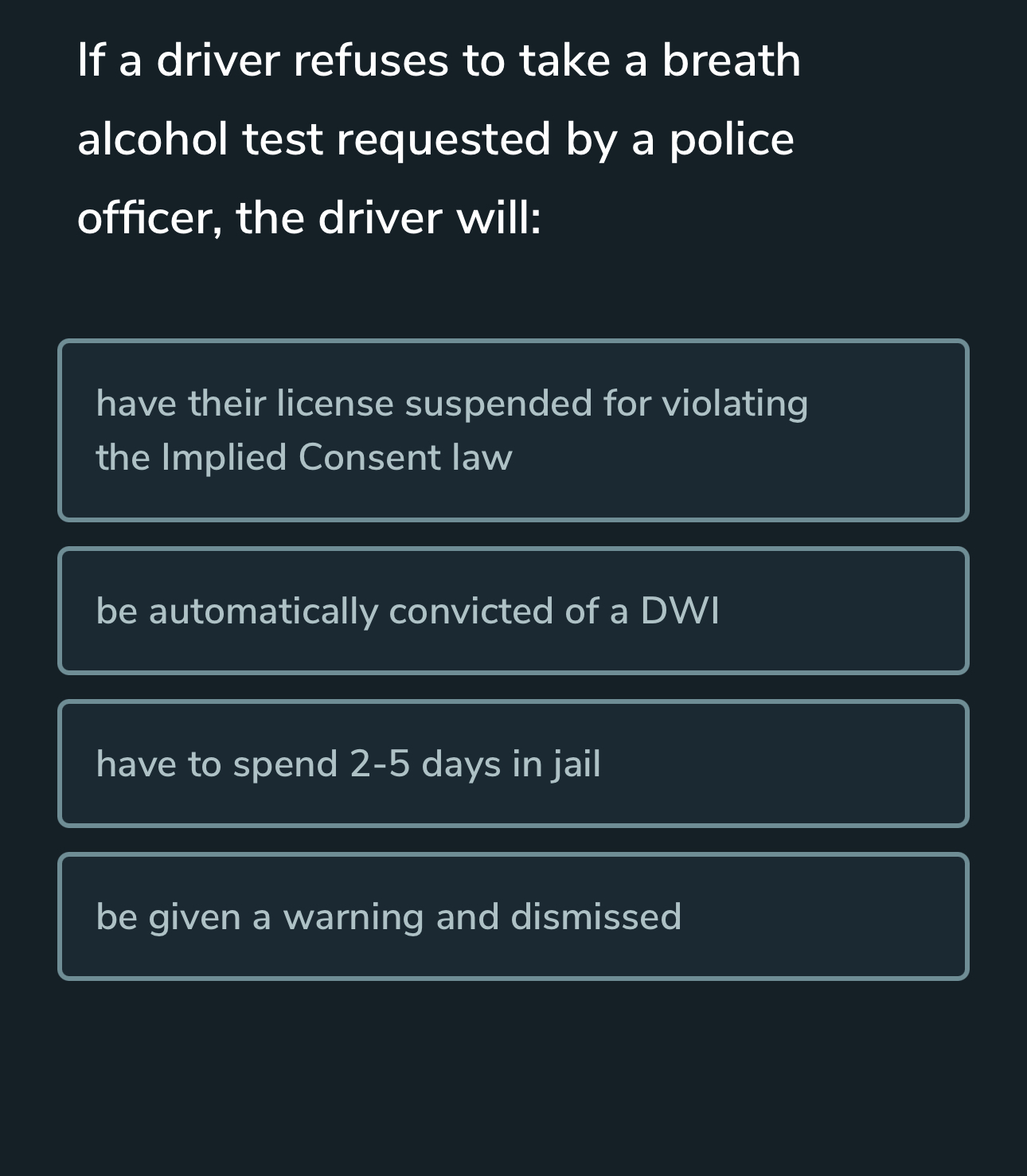This screenshot has width=1027, height=1176.
Task: Click the question text area
Action: tap(438, 135)
